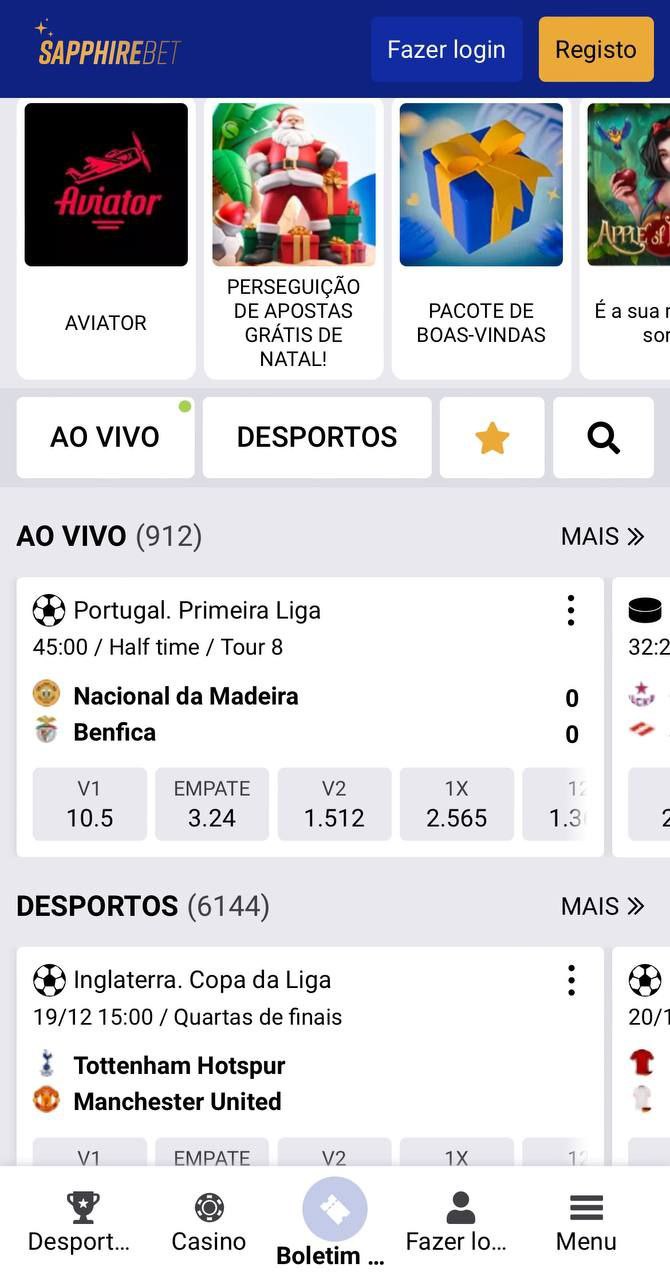This screenshot has width=670, height=1279.
Task: Open options for Tottenham vs Manchester United
Action: [571, 980]
